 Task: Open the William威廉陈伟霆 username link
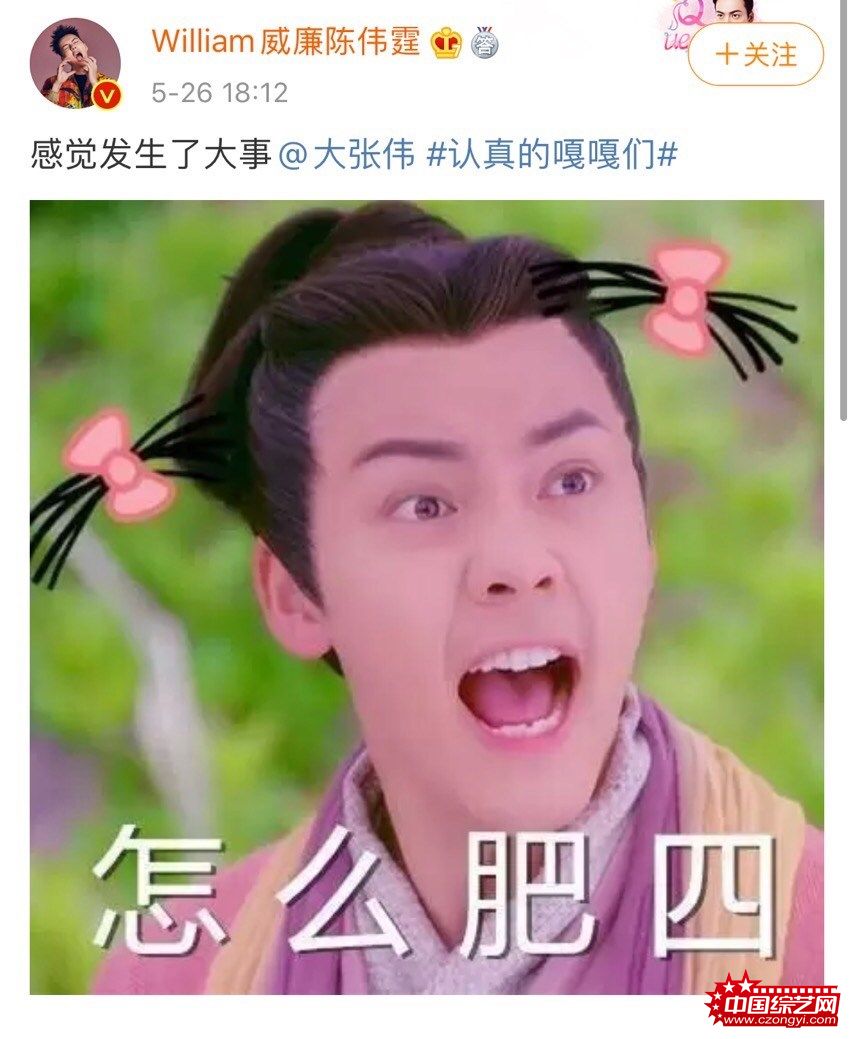click(x=286, y=42)
